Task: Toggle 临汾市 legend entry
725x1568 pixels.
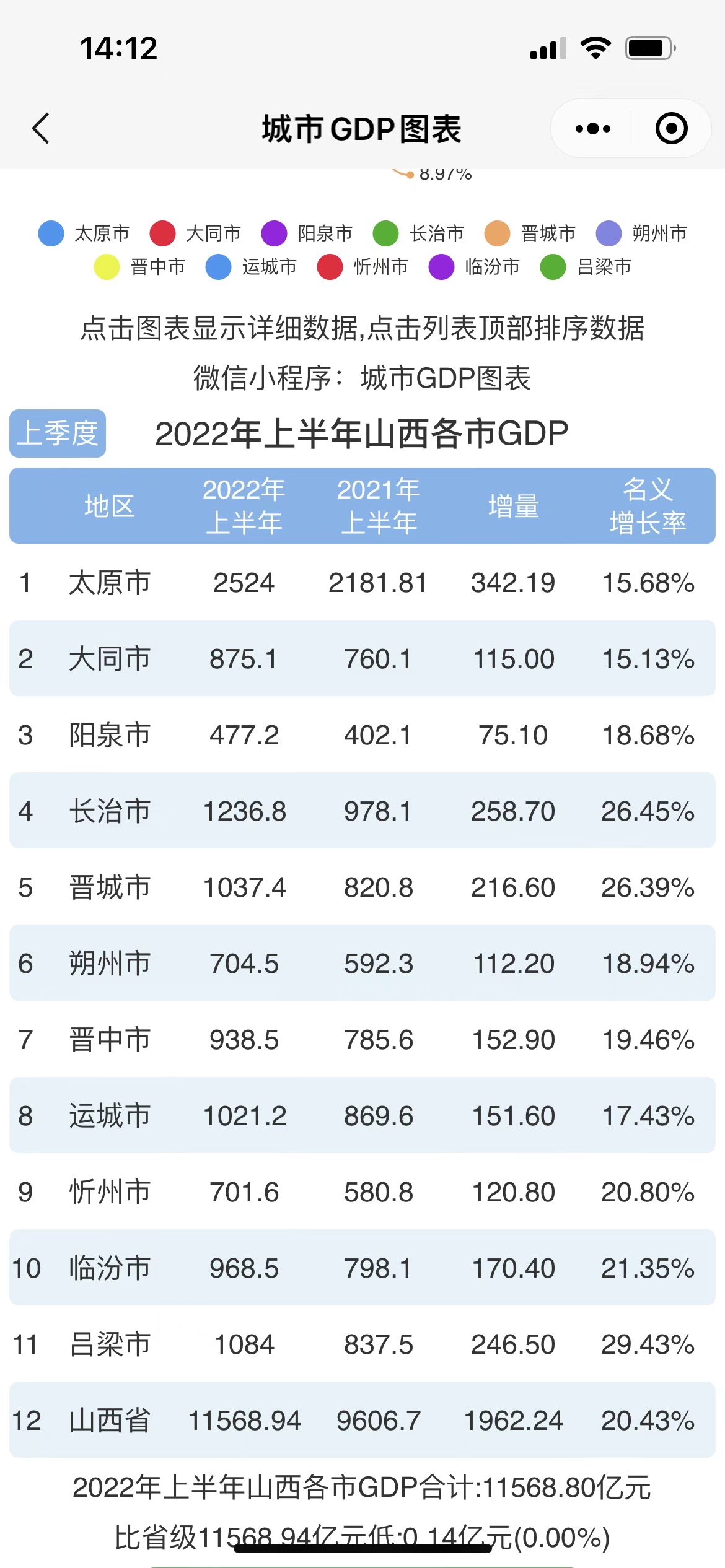Action: (475, 267)
